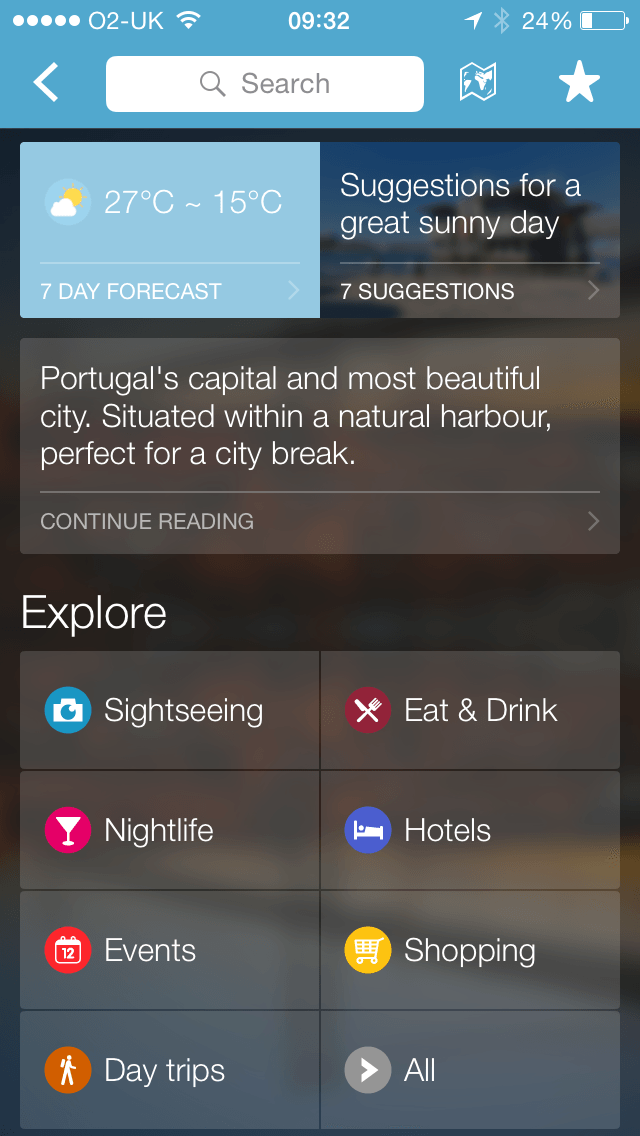Screen dimensions: 640x1136
Task: Open favorites with the star icon
Action: (x=578, y=83)
